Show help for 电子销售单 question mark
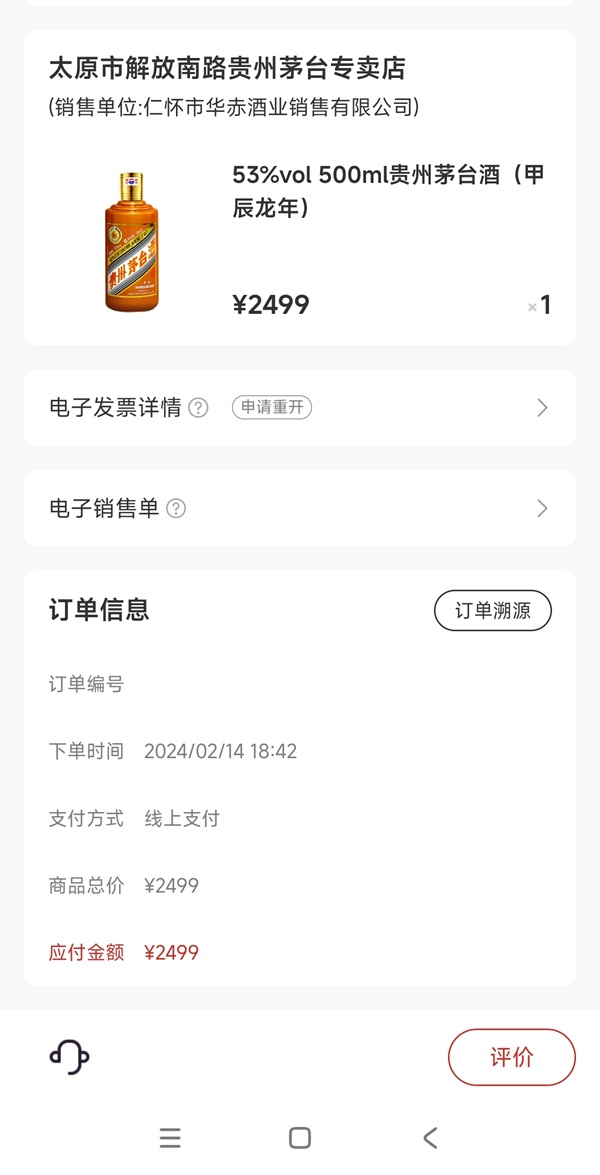The width and height of the screenshot is (600, 1175). click(176, 508)
